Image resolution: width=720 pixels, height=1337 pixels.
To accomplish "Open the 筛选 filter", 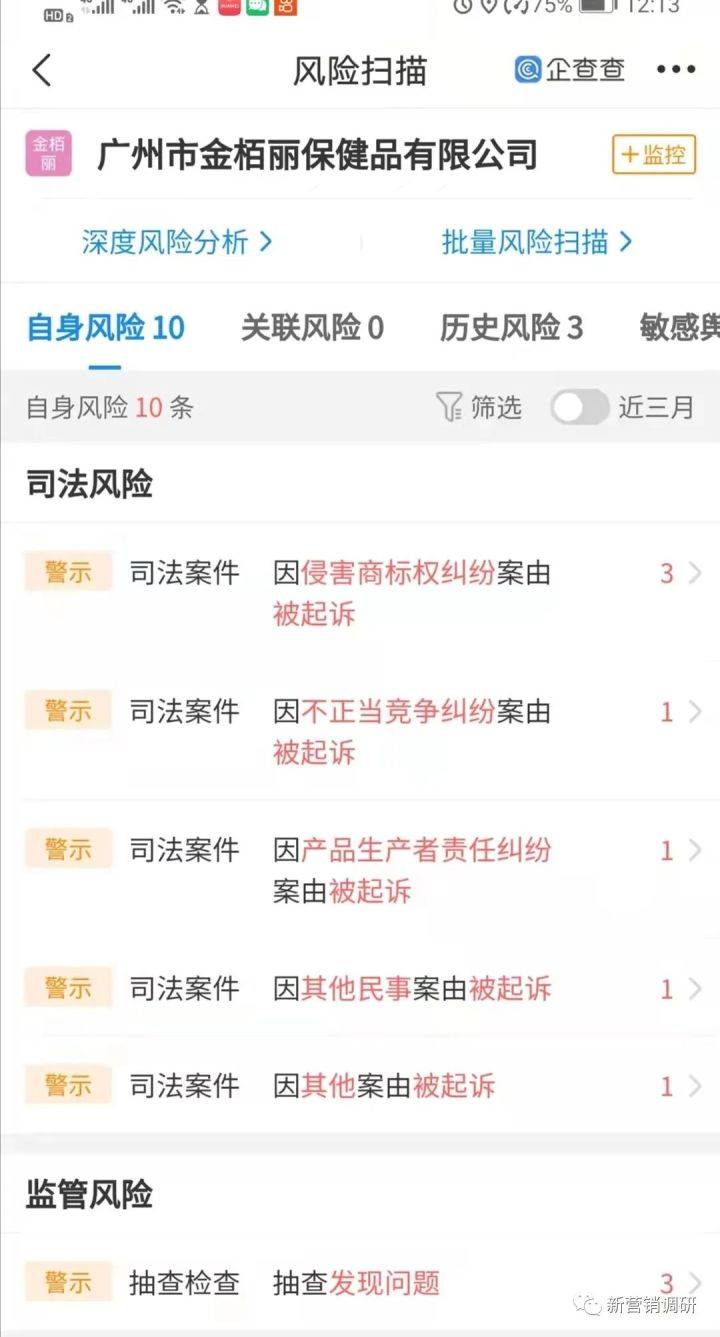I will point(479,407).
